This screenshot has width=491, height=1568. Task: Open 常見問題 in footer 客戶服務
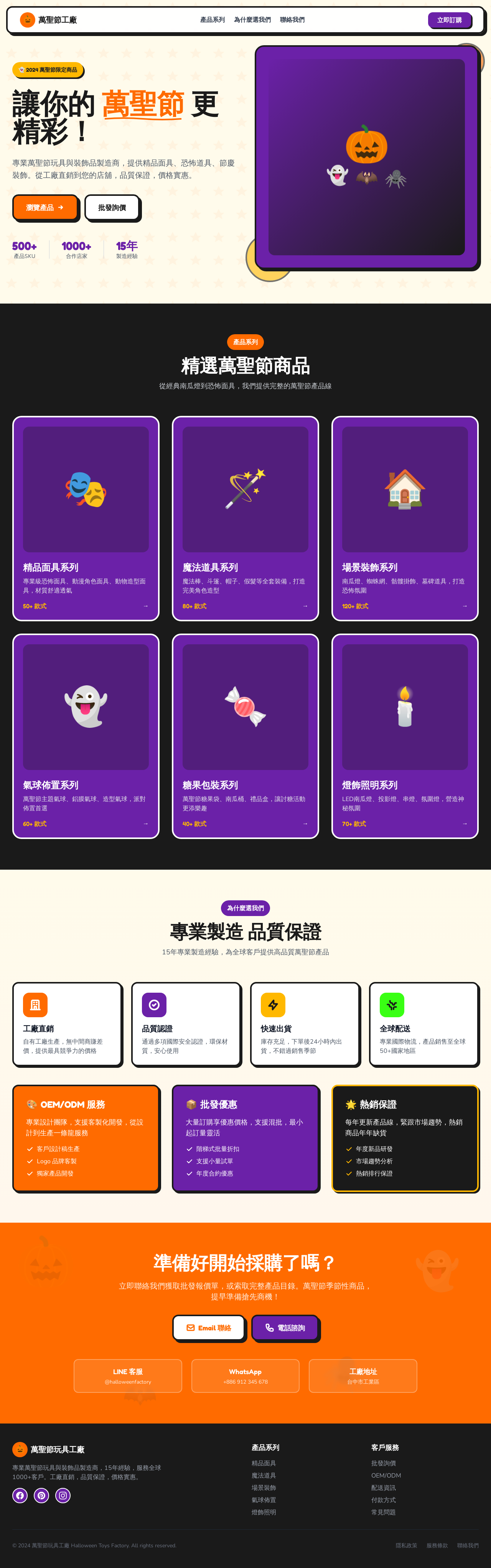click(x=383, y=1512)
